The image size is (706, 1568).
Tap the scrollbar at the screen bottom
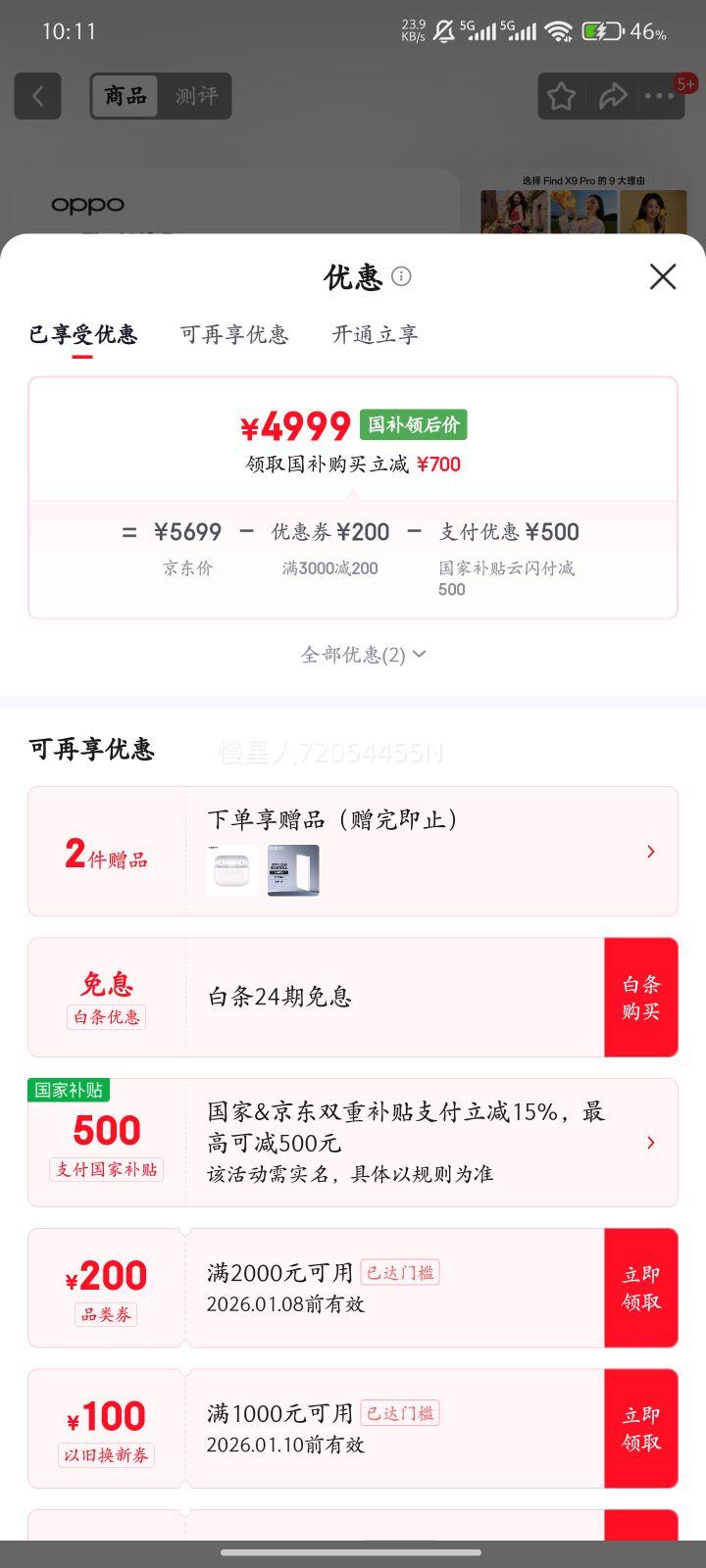(353, 1552)
